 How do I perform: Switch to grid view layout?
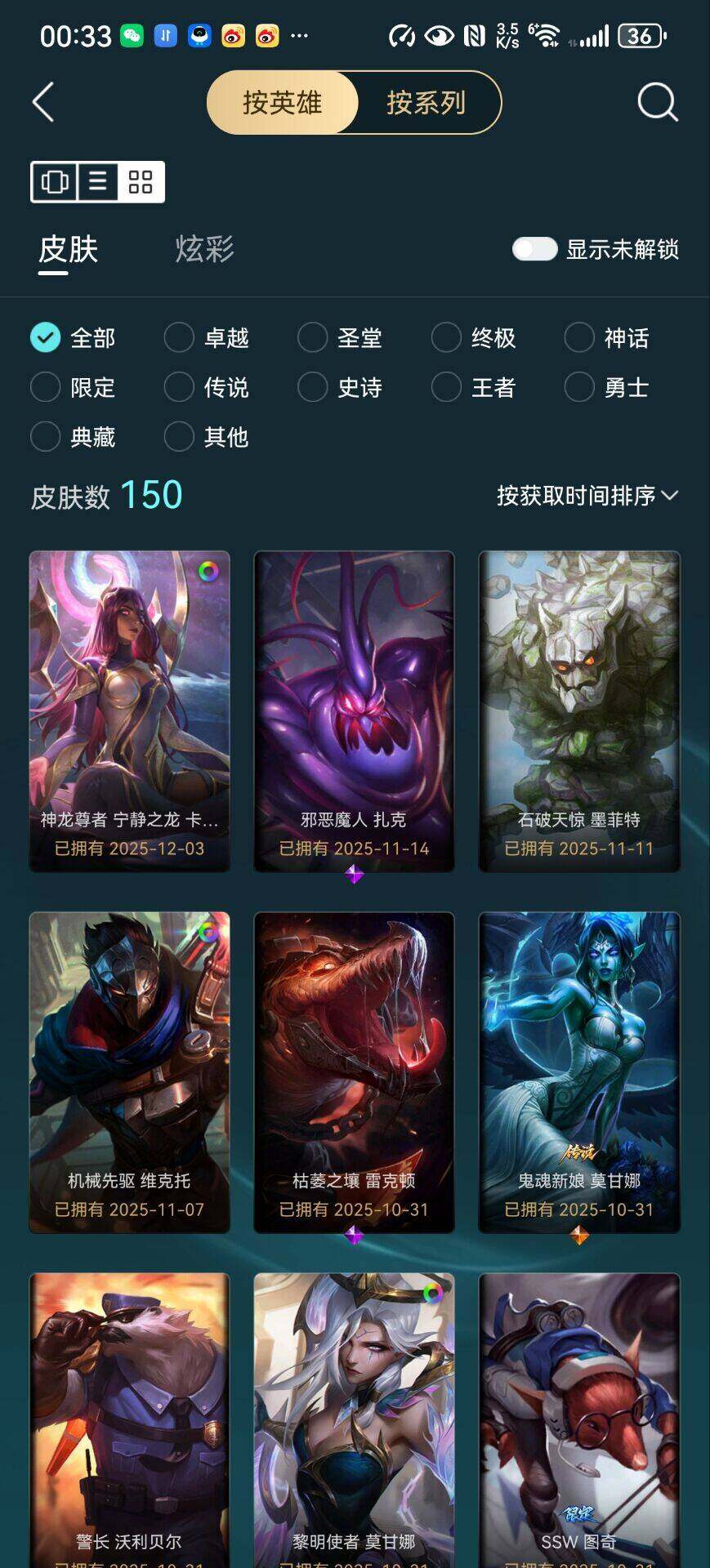coord(141,181)
